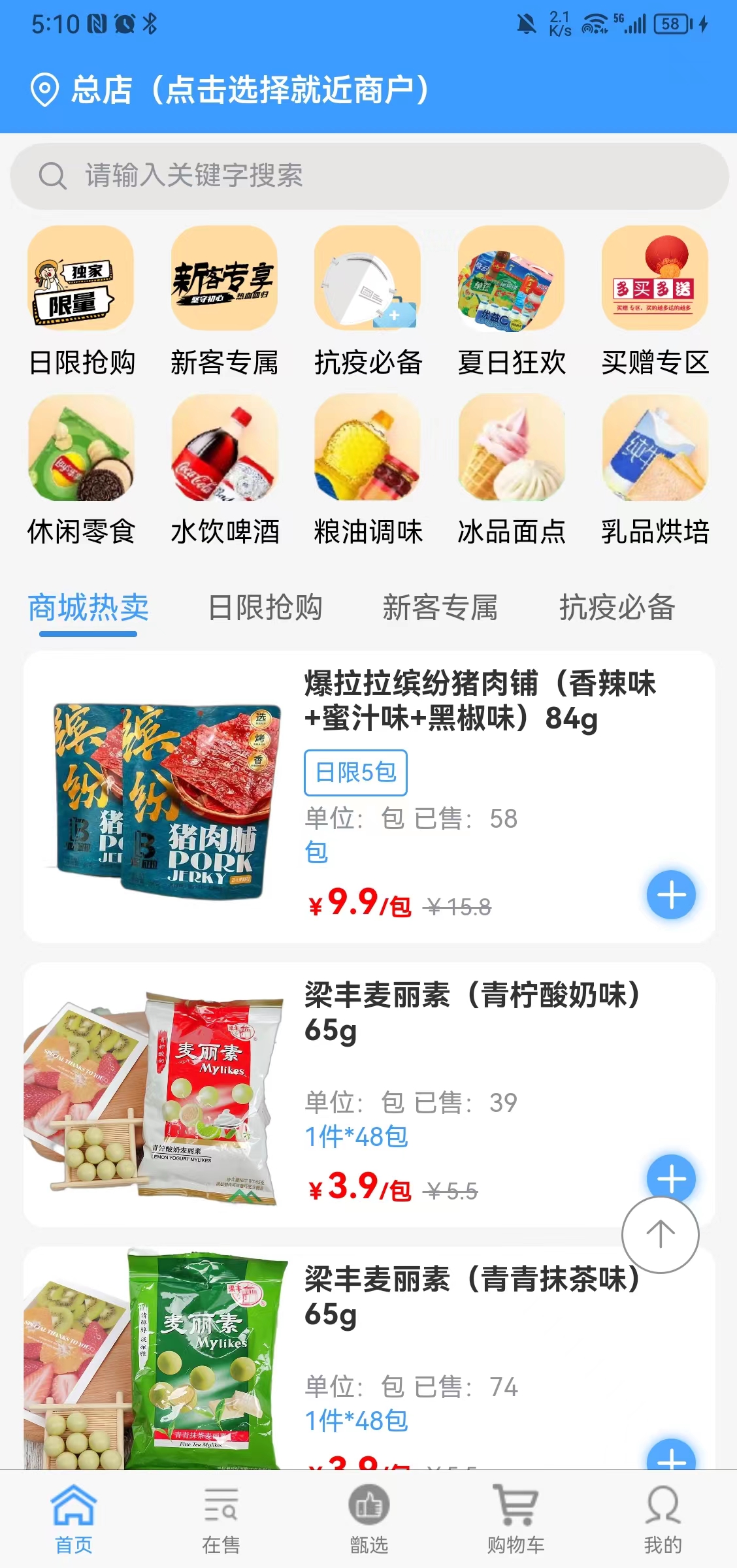Viewport: 737px width, 1568px height.
Task: Switch to the 新客专属 tab
Action: (440, 608)
